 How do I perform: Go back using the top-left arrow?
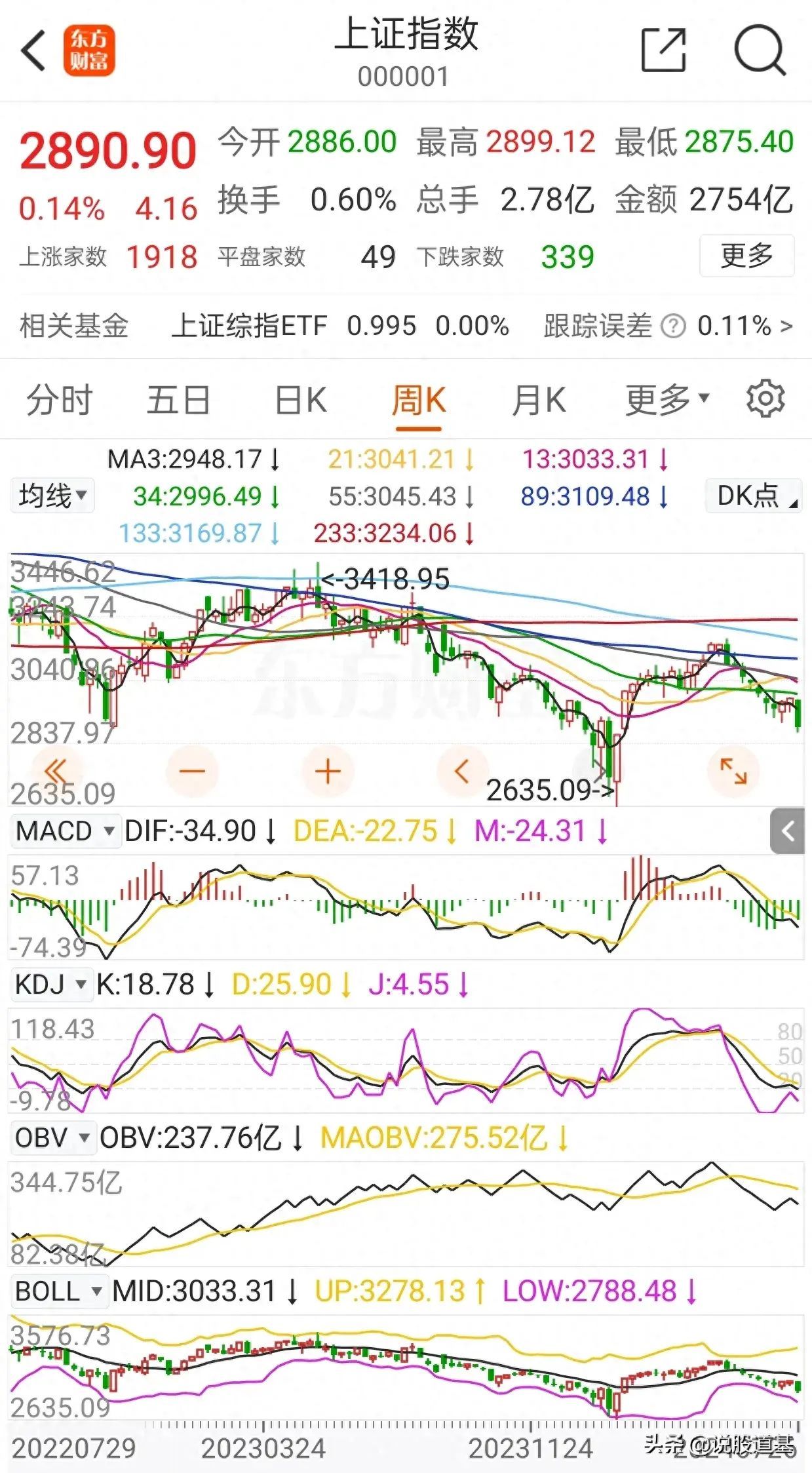[34, 50]
